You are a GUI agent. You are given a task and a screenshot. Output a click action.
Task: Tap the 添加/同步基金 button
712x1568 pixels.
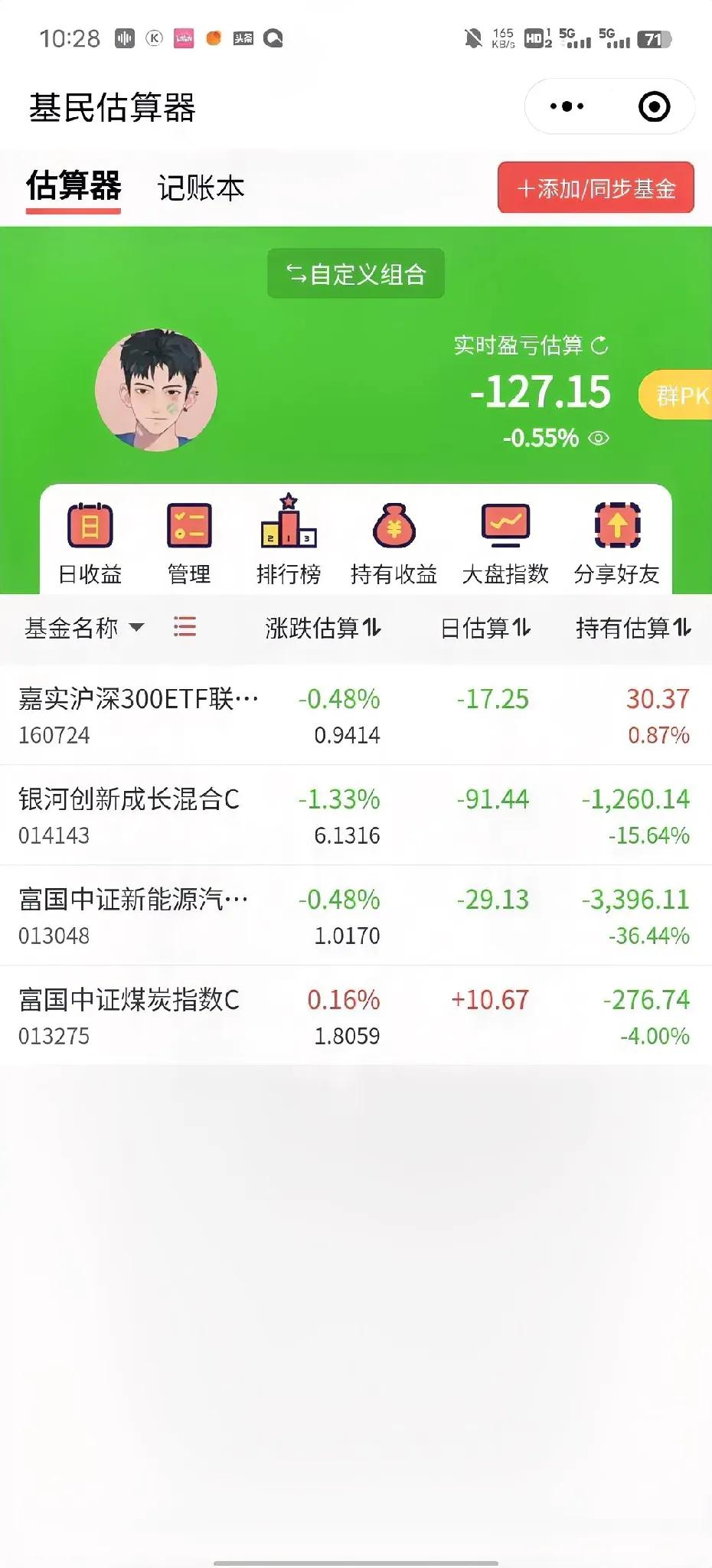tap(596, 188)
